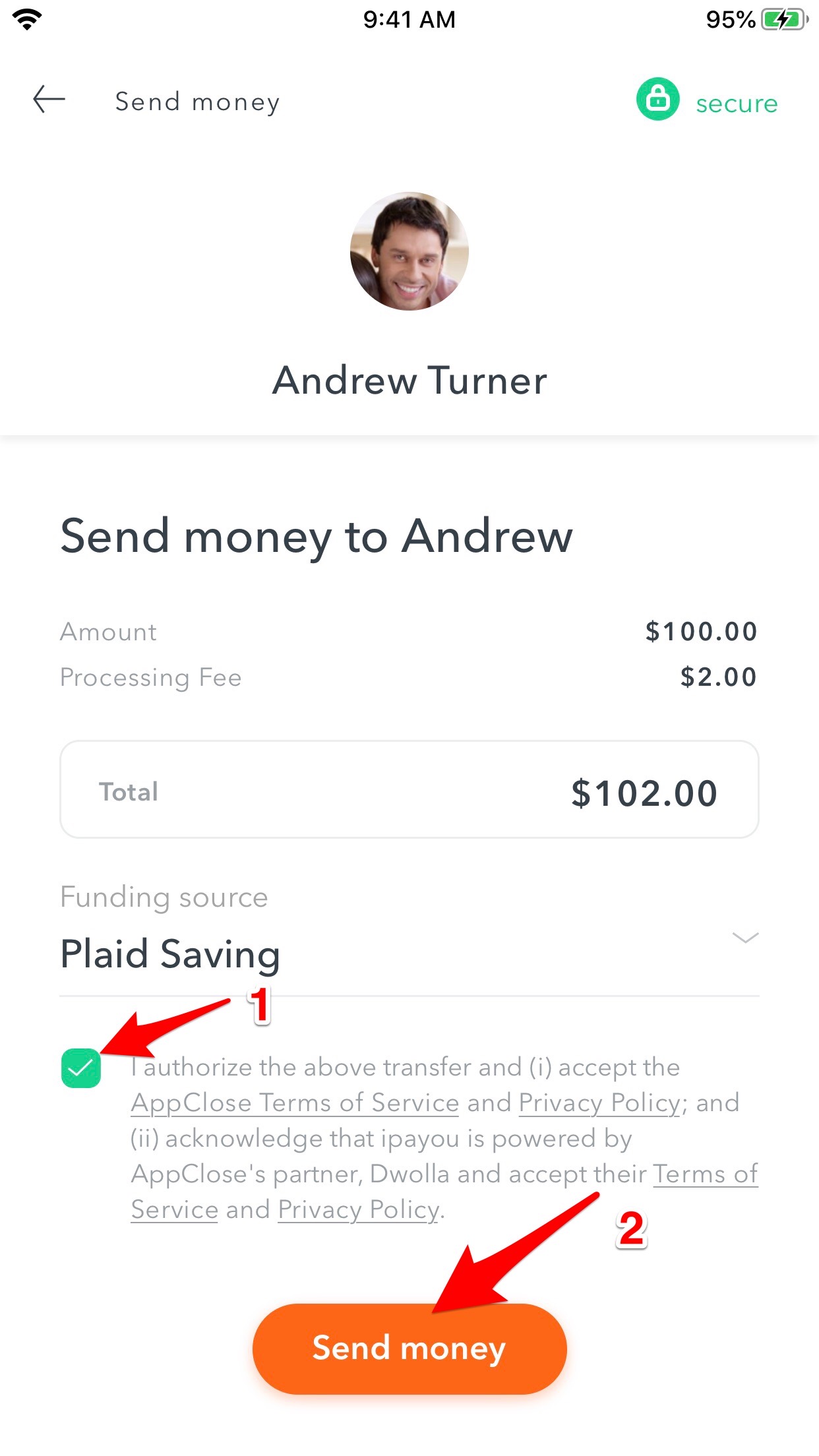
Task: Expand the Plaid Saving funding source dropdown
Action: (409, 954)
